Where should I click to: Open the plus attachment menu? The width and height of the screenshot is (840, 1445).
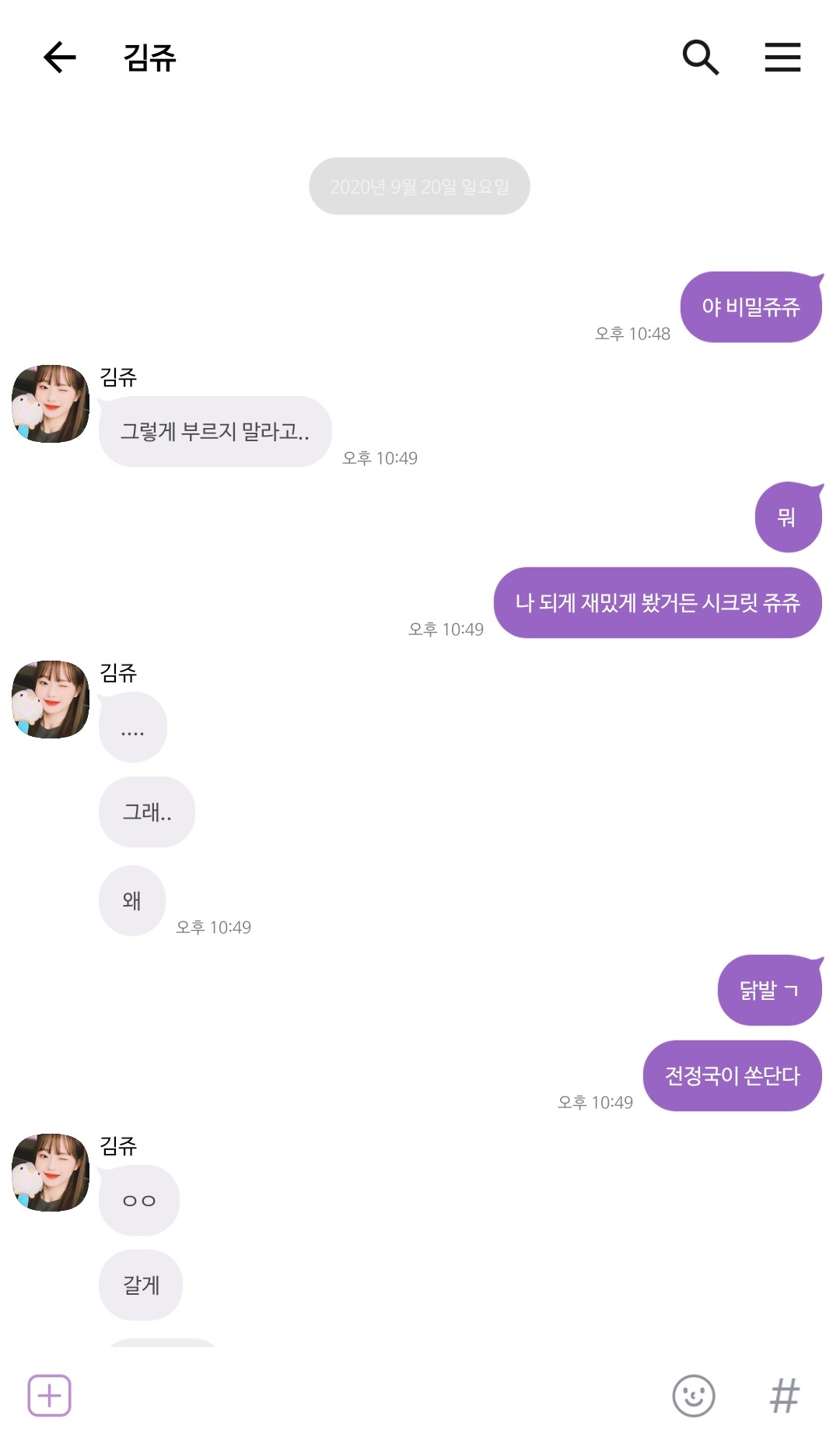(x=50, y=1395)
